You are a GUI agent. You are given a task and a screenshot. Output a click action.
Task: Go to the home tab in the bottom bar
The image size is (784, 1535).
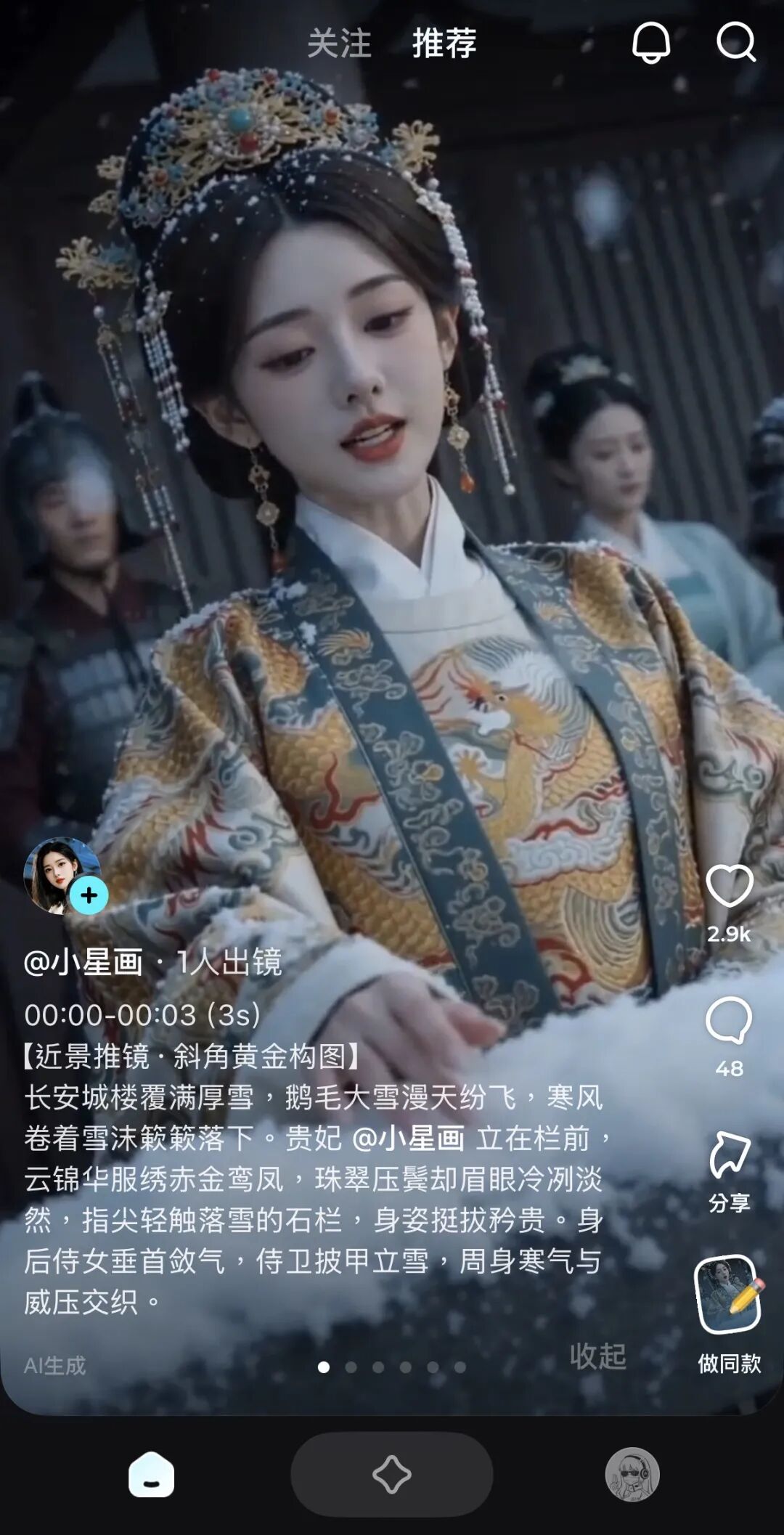click(x=151, y=1475)
